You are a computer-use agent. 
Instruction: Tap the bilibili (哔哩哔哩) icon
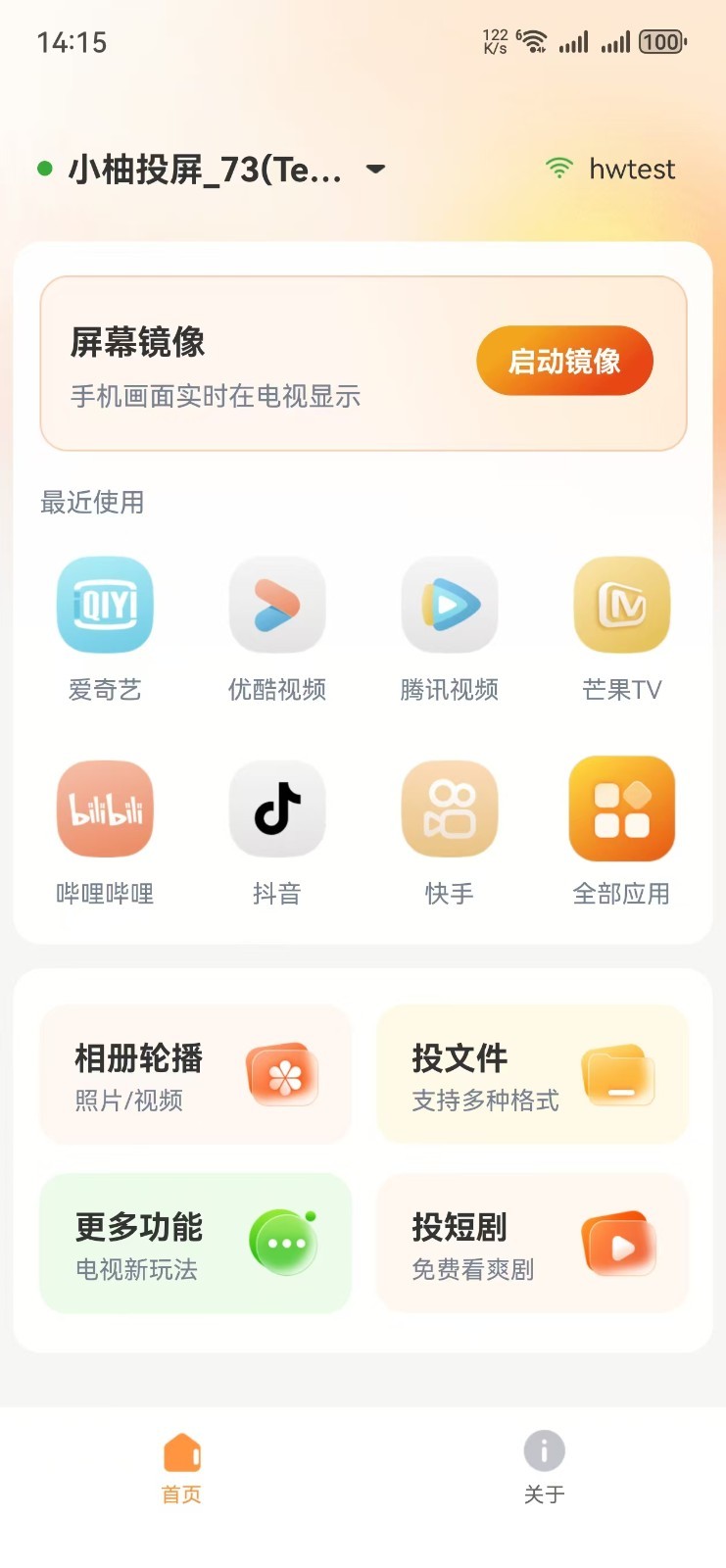pyautogui.click(x=105, y=808)
